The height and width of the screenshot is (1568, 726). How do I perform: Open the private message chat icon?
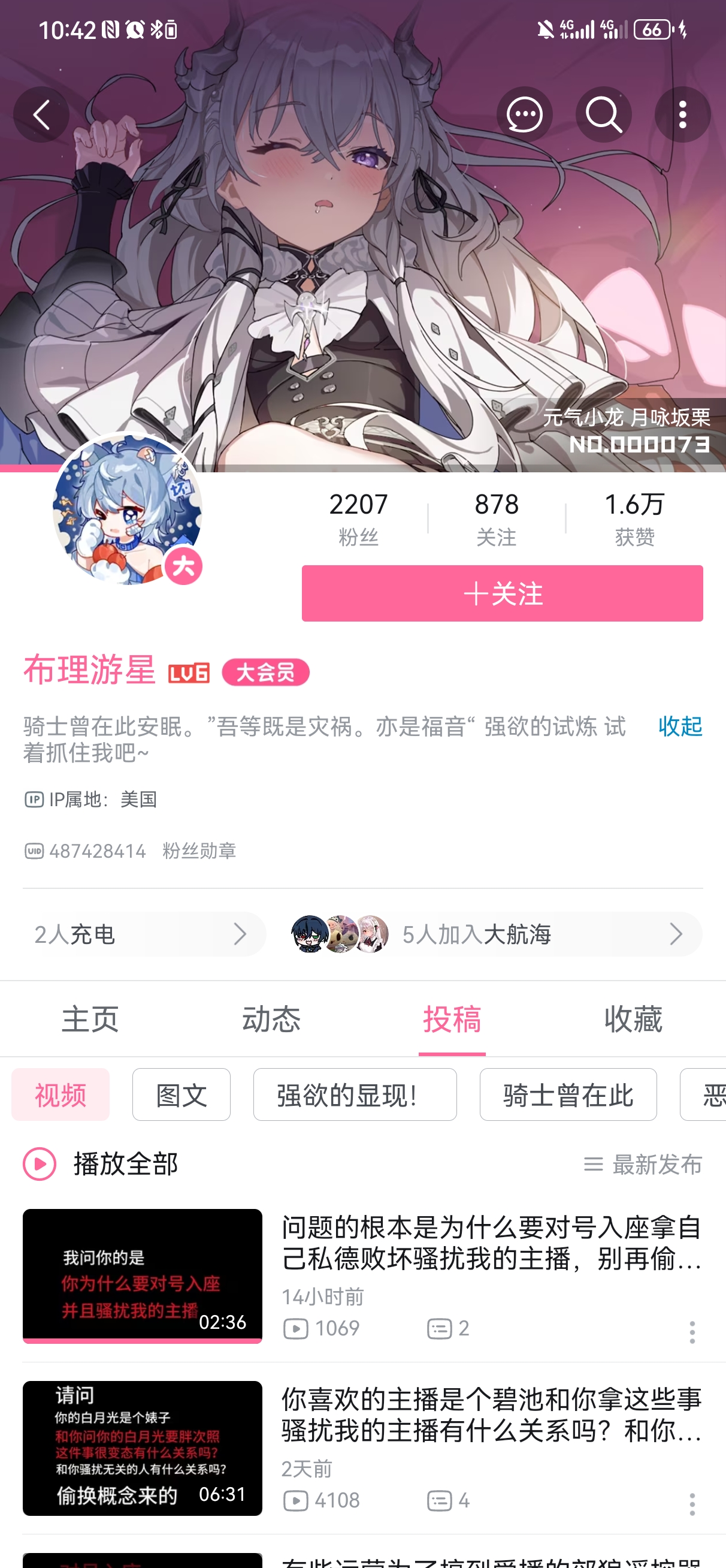tap(524, 114)
